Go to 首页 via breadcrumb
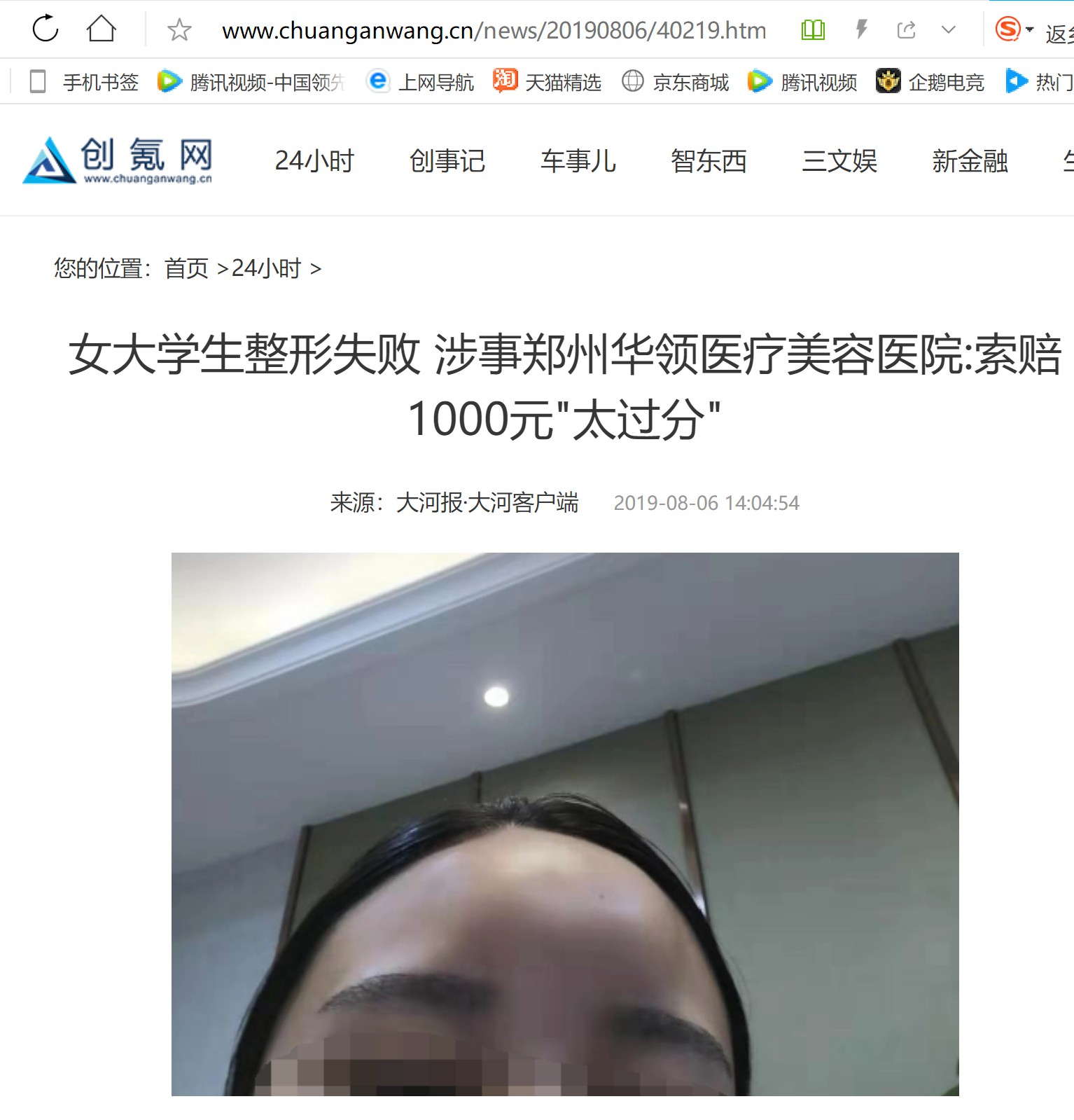This screenshot has width=1074, height=1120. coord(186,268)
